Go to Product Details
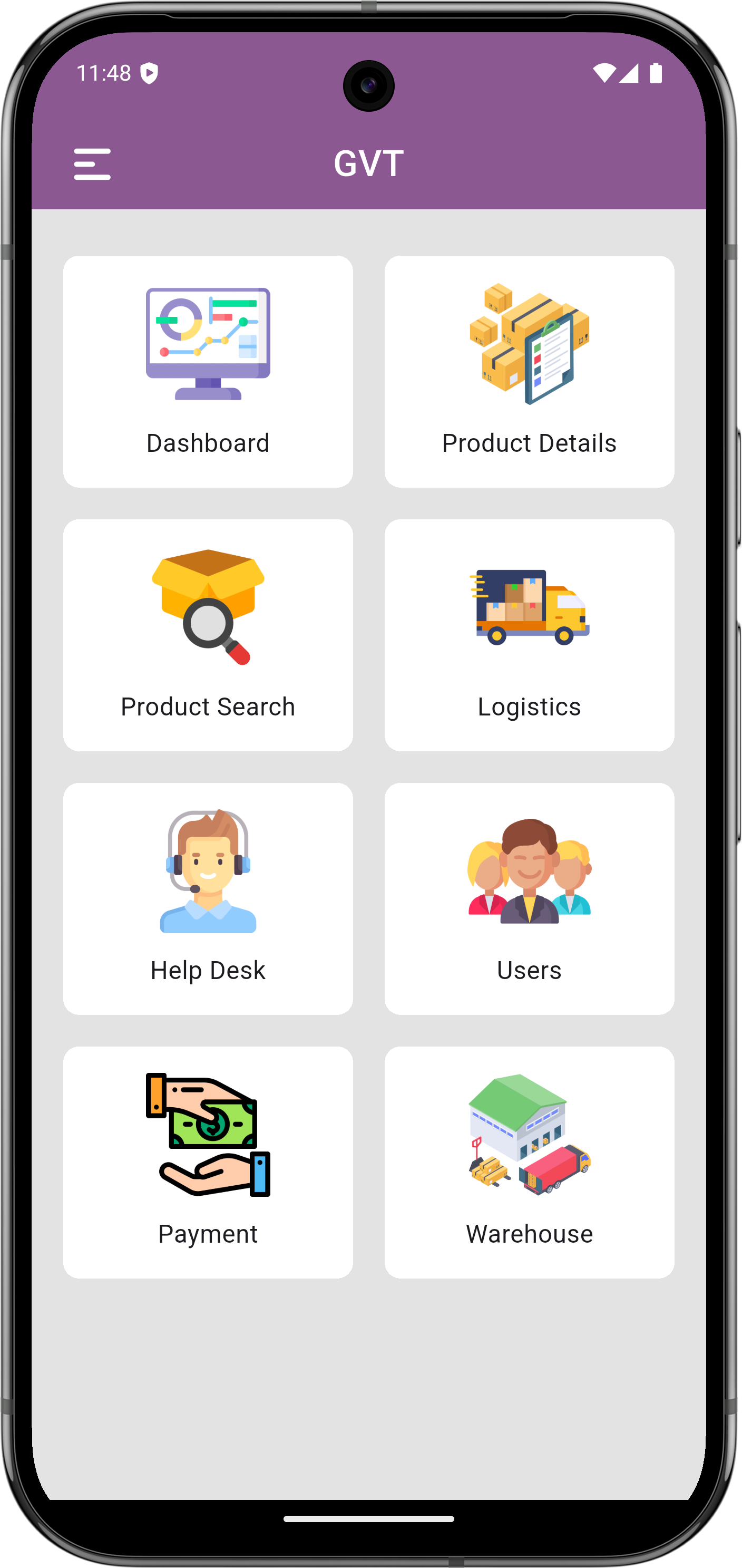The width and height of the screenshot is (742, 1568). tap(529, 371)
